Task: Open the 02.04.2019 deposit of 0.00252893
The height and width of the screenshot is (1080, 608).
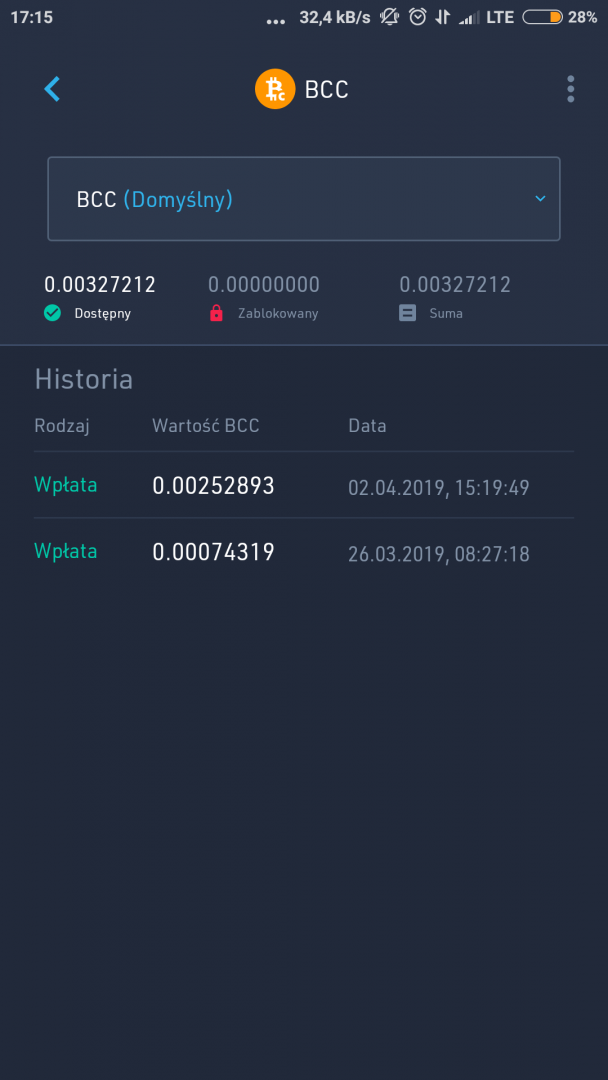Action: pos(304,486)
